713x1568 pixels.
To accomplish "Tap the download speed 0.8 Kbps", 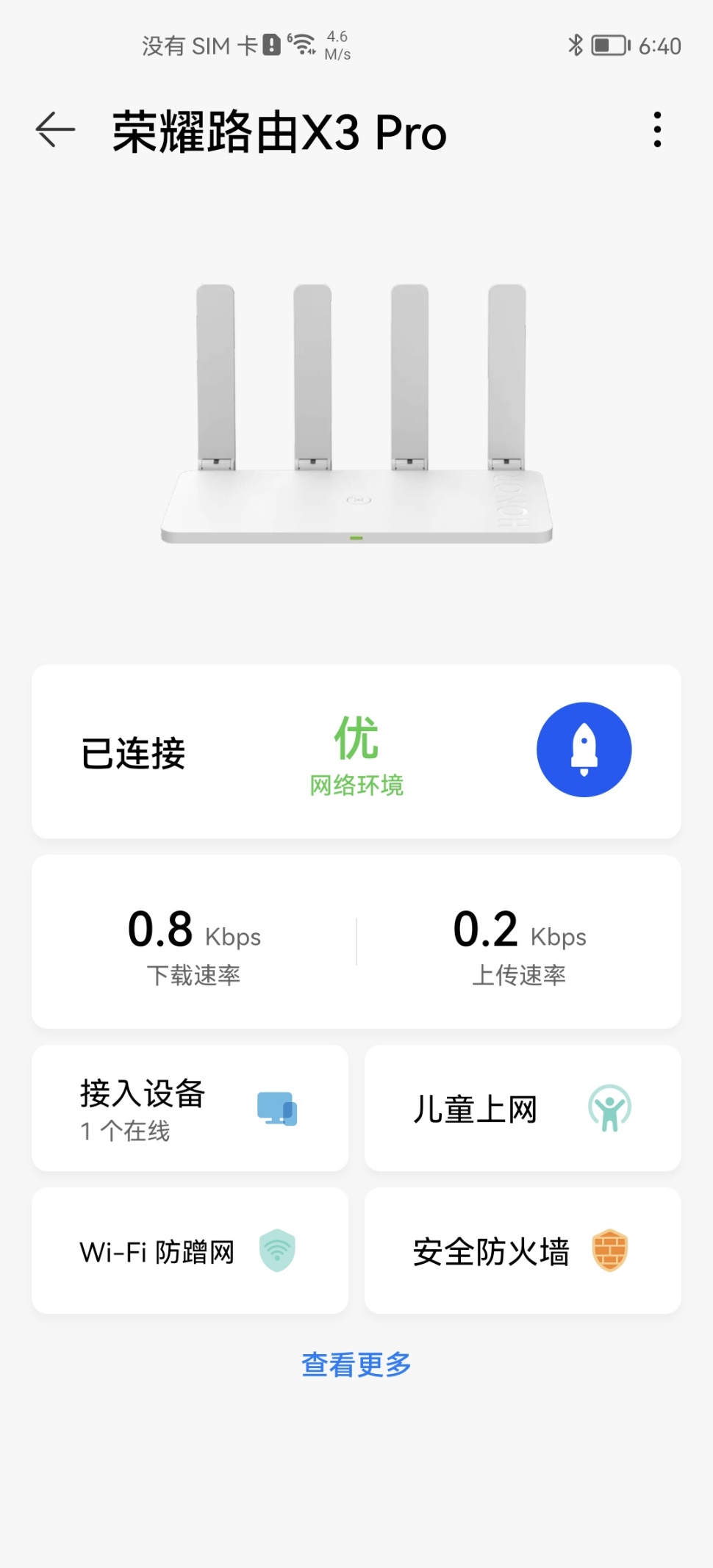I will pyautogui.click(x=193, y=935).
